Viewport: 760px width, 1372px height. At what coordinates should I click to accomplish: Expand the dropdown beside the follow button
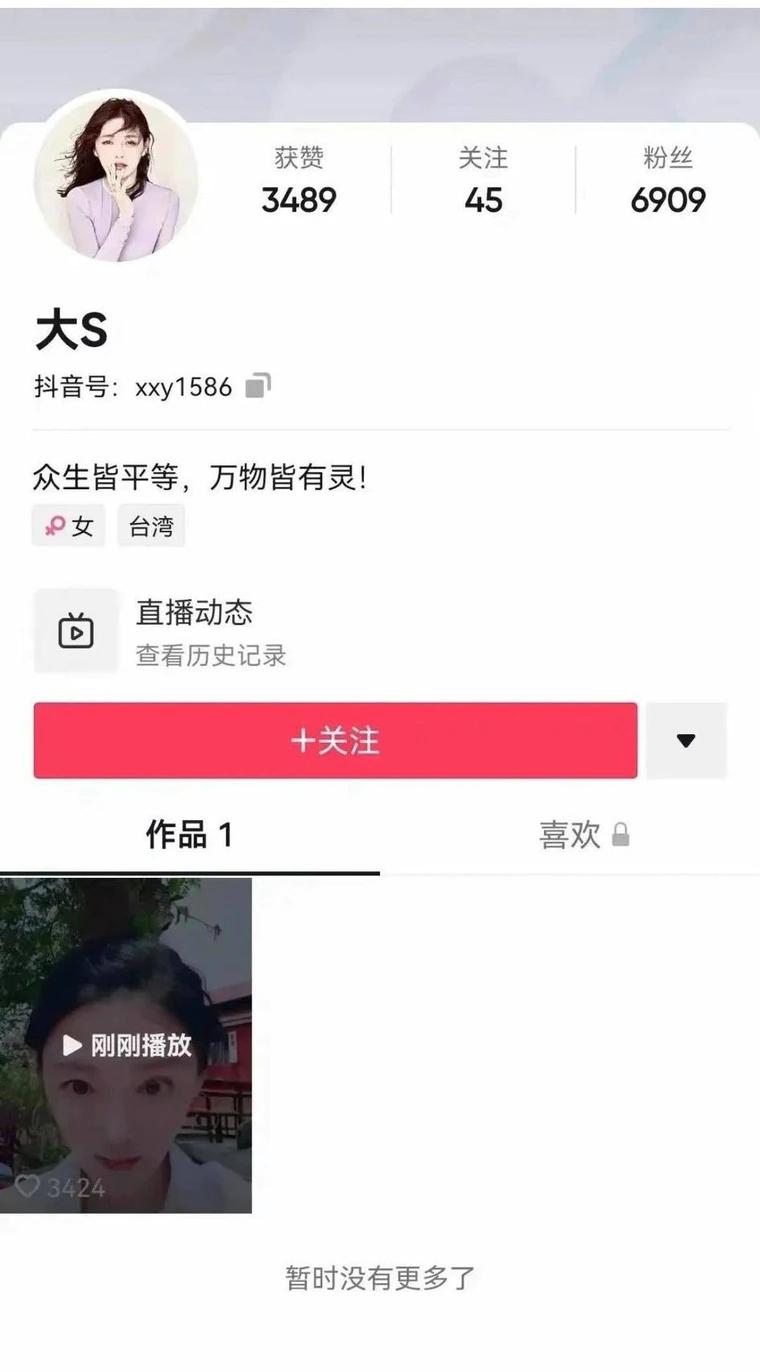point(686,740)
